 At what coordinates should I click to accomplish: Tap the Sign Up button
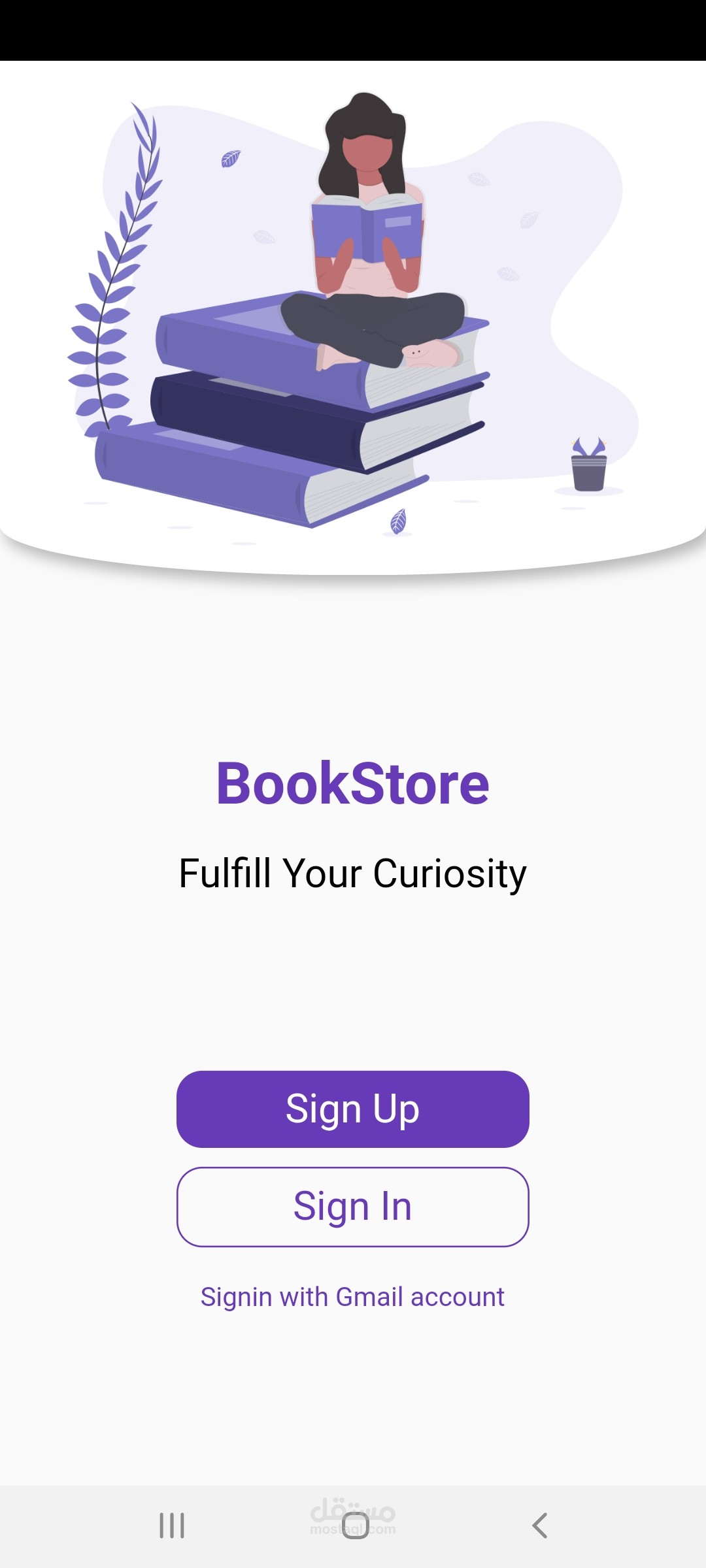(x=352, y=1109)
